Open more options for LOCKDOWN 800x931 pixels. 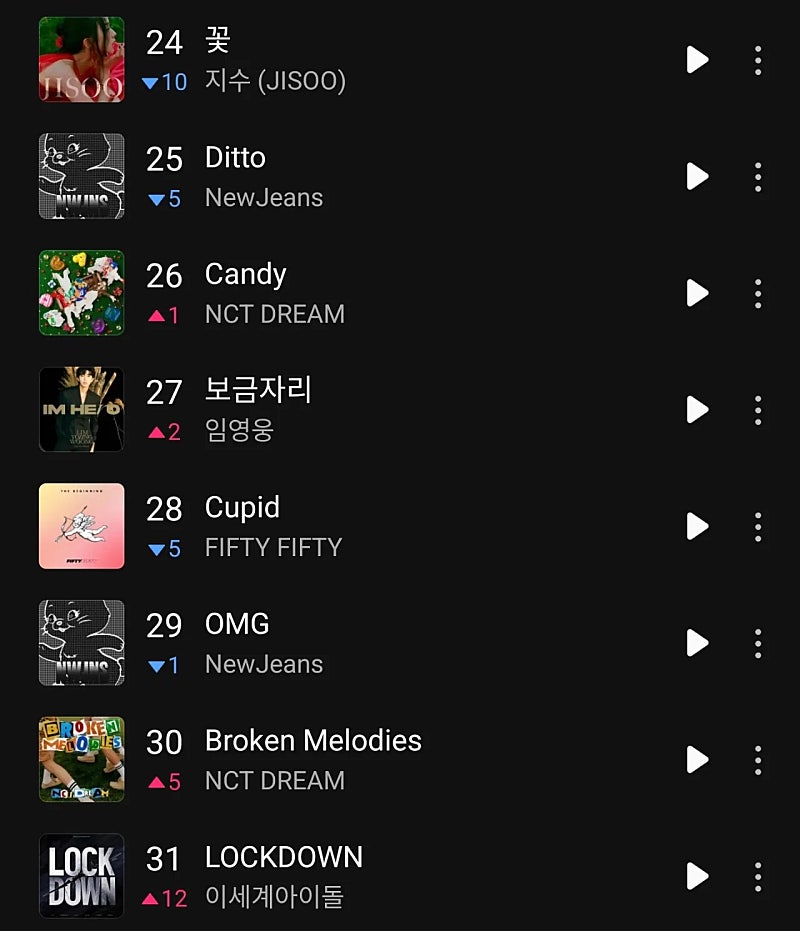click(x=758, y=877)
